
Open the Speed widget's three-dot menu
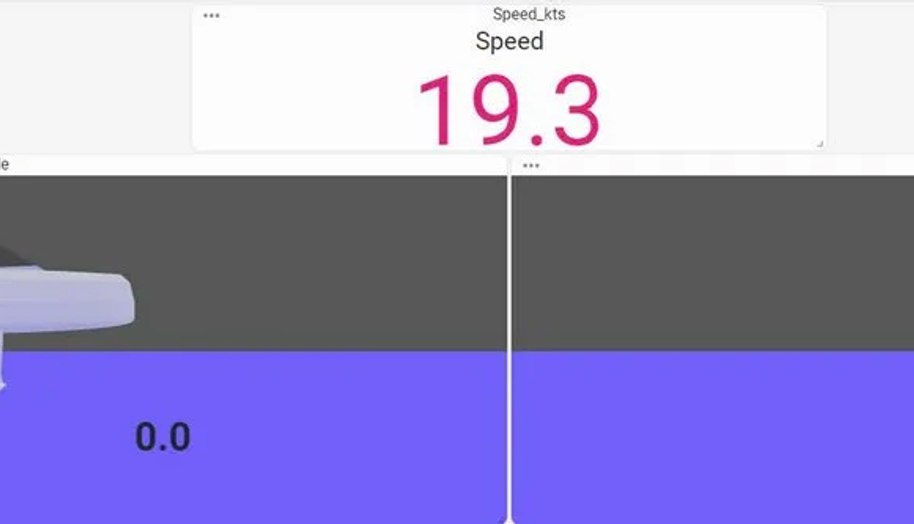(x=211, y=16)
